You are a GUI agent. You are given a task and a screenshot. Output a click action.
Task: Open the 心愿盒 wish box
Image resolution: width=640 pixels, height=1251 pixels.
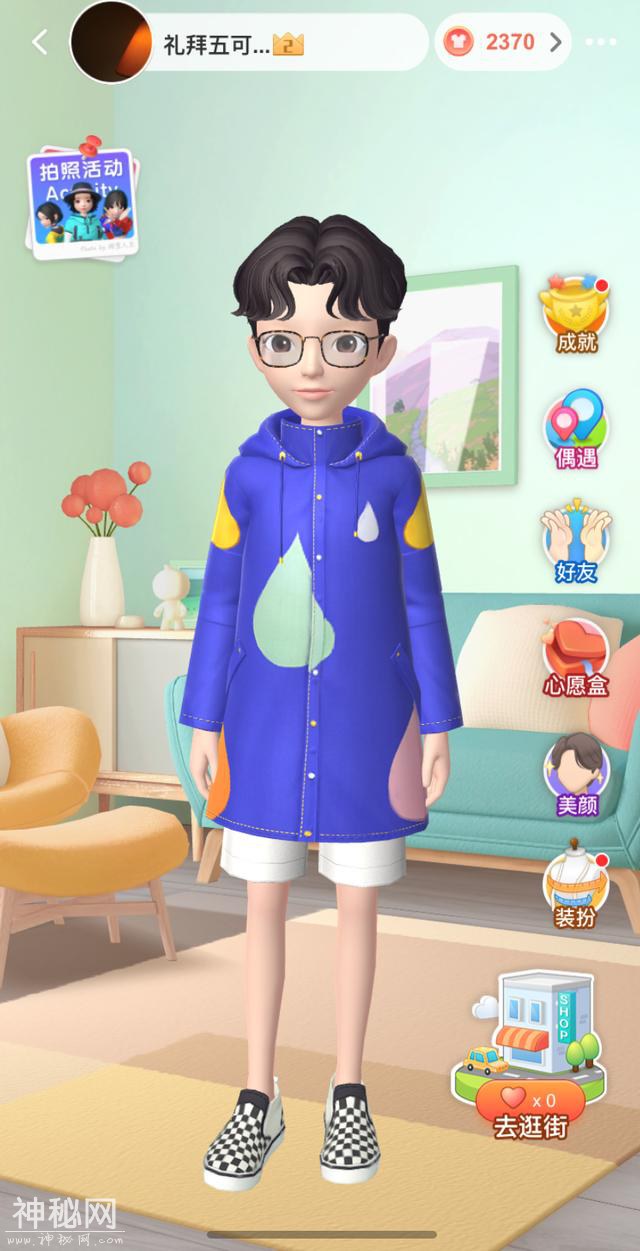tap(575, 657)
